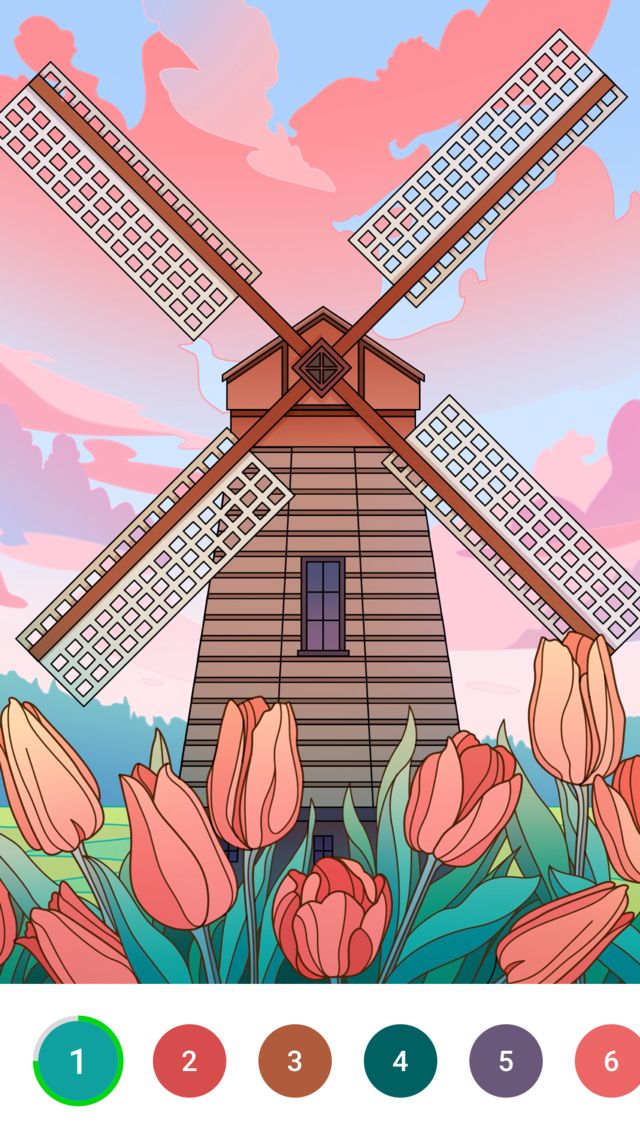The height and width of the screenshot is (1138, 640).
Task: Choose the red color numbered 2
Action: tap(189, 1061)
